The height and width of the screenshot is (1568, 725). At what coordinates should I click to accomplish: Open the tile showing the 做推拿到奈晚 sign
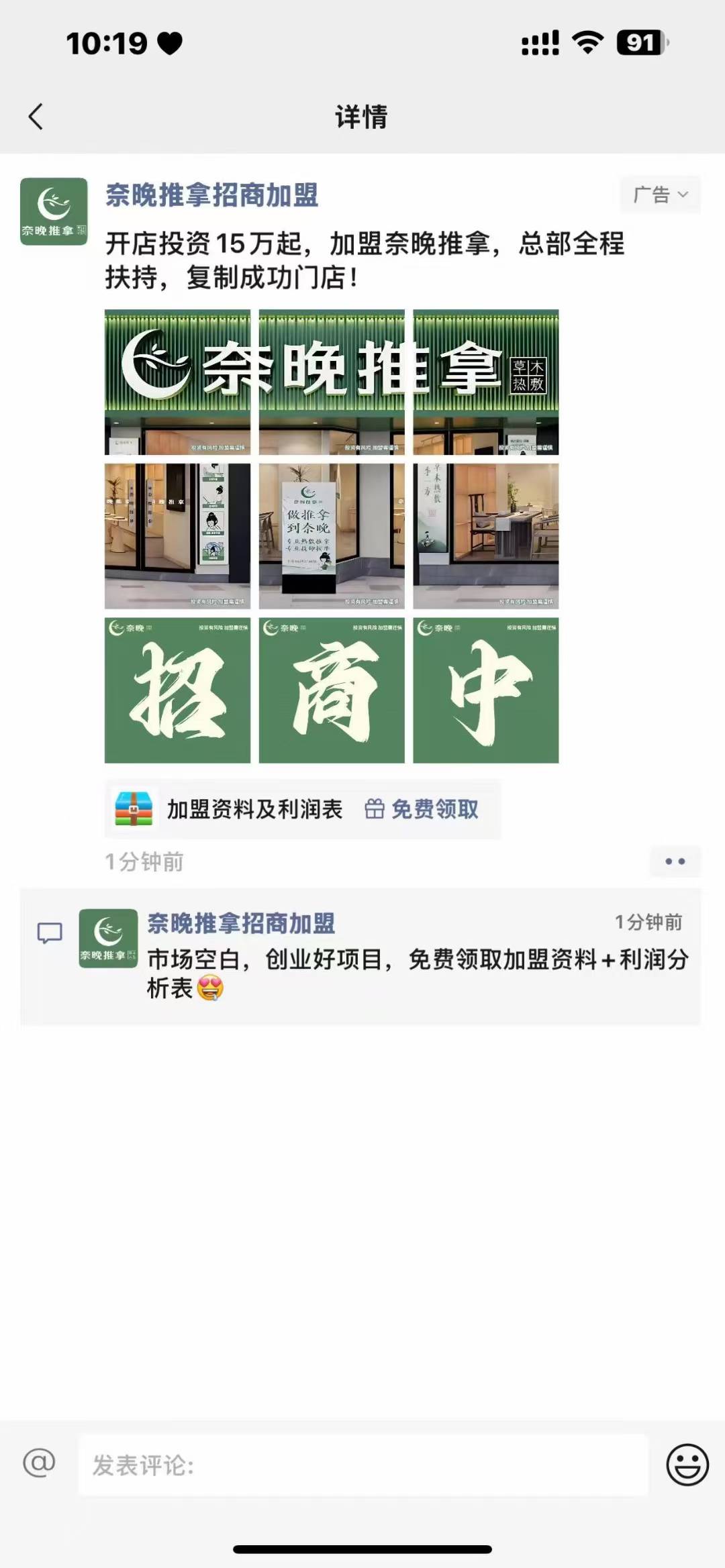coord(332,536)
